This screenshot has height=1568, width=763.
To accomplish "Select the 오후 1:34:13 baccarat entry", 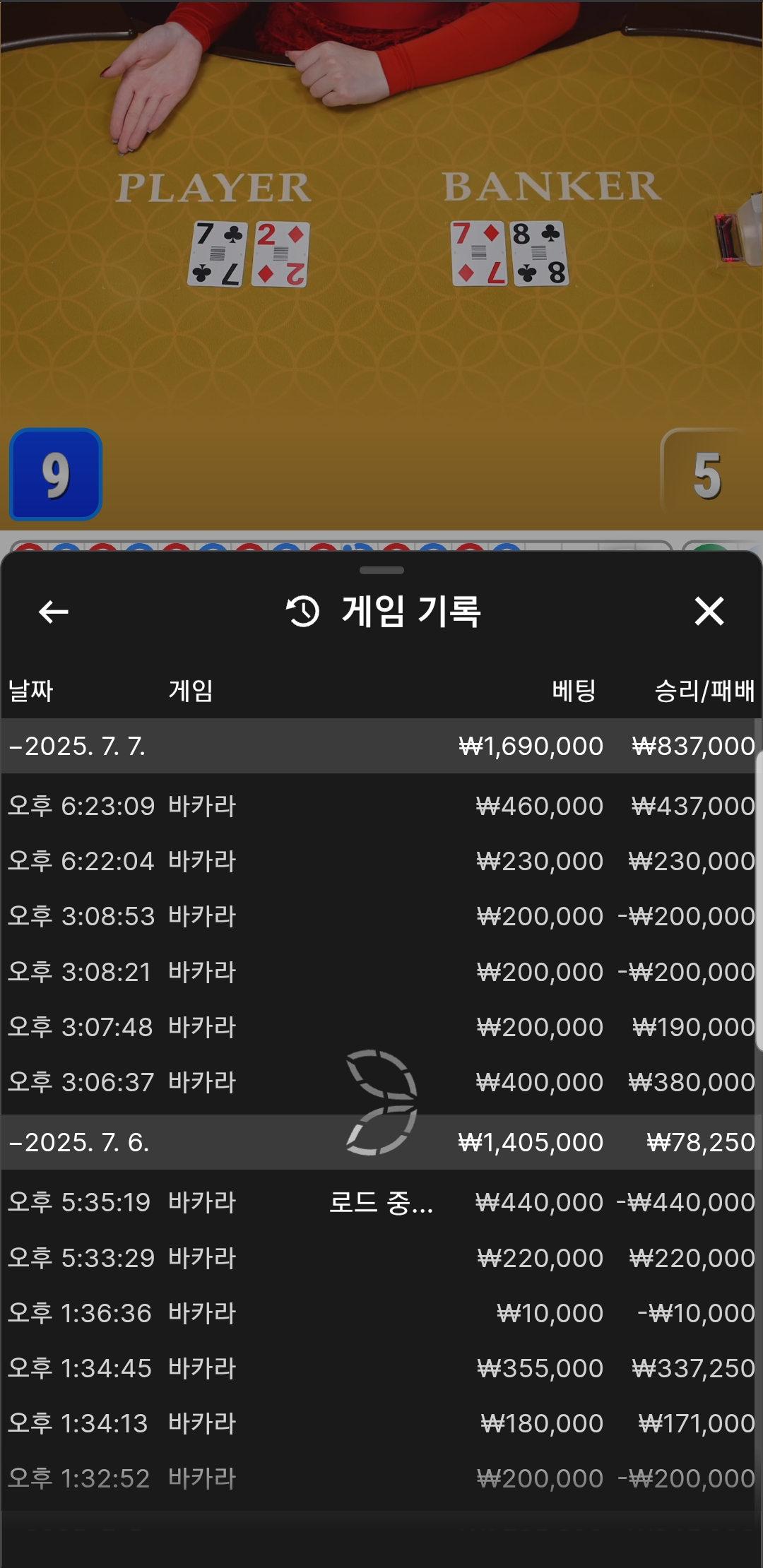I will click(x=381, y=1423).
